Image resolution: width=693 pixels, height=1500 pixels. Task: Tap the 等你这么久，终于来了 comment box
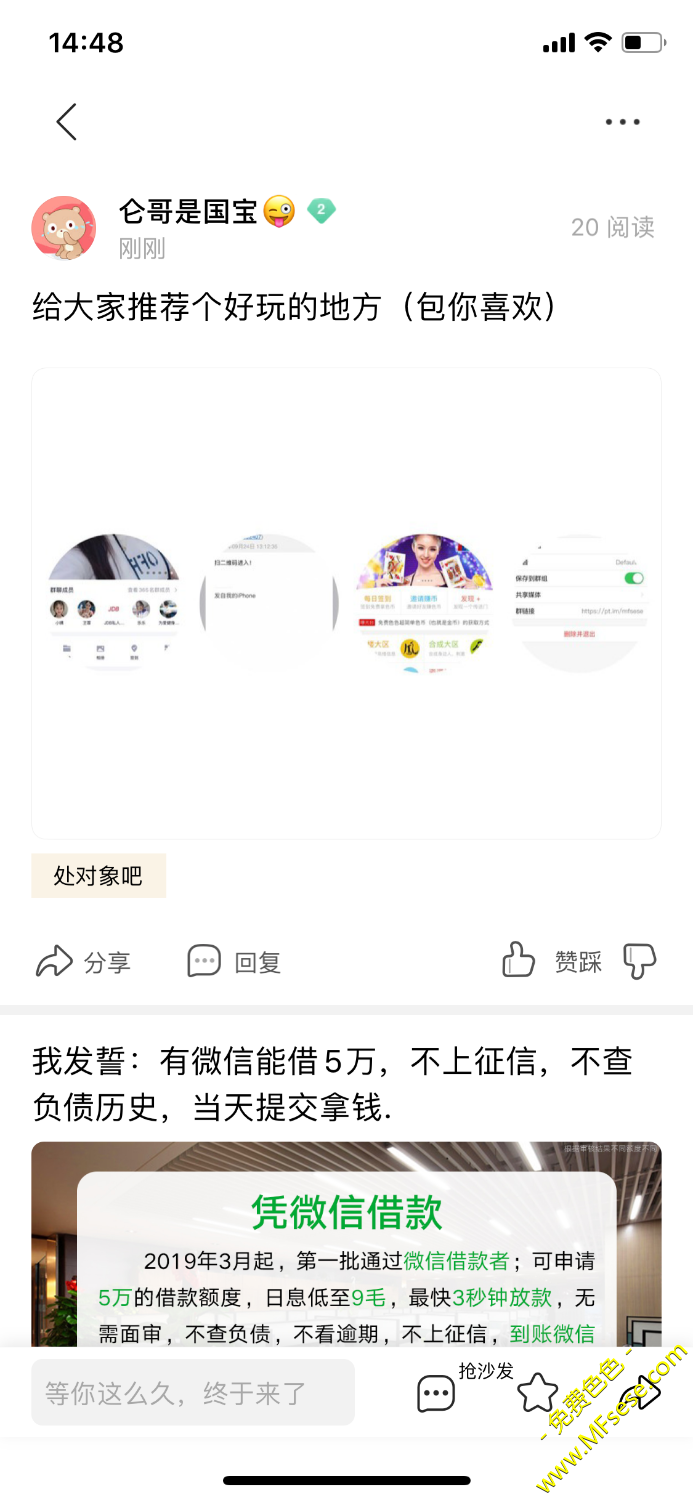[x=193, y=1392]
